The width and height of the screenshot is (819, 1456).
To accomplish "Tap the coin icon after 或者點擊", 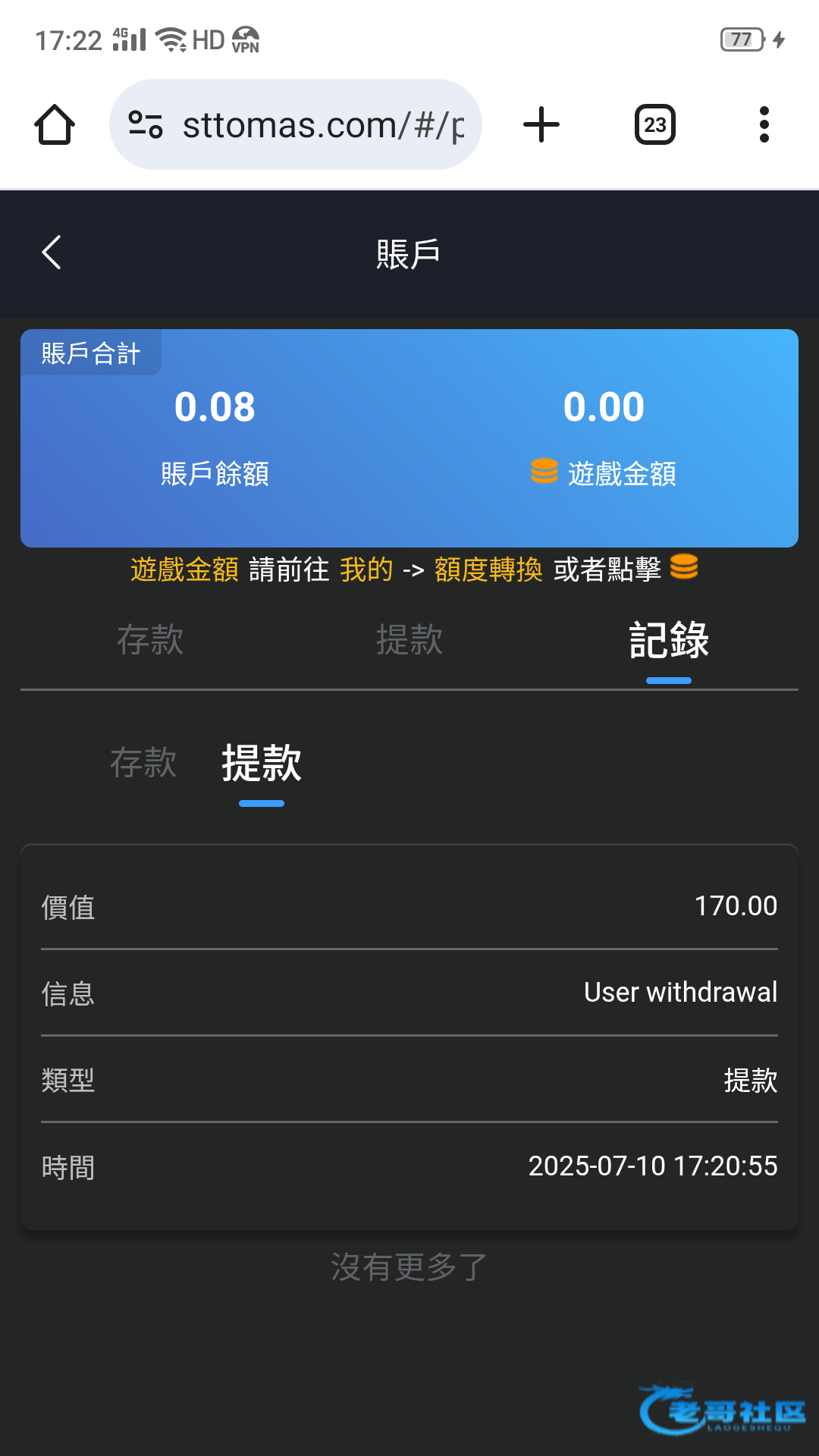I will pyautogui.click(x=684, y=566).
